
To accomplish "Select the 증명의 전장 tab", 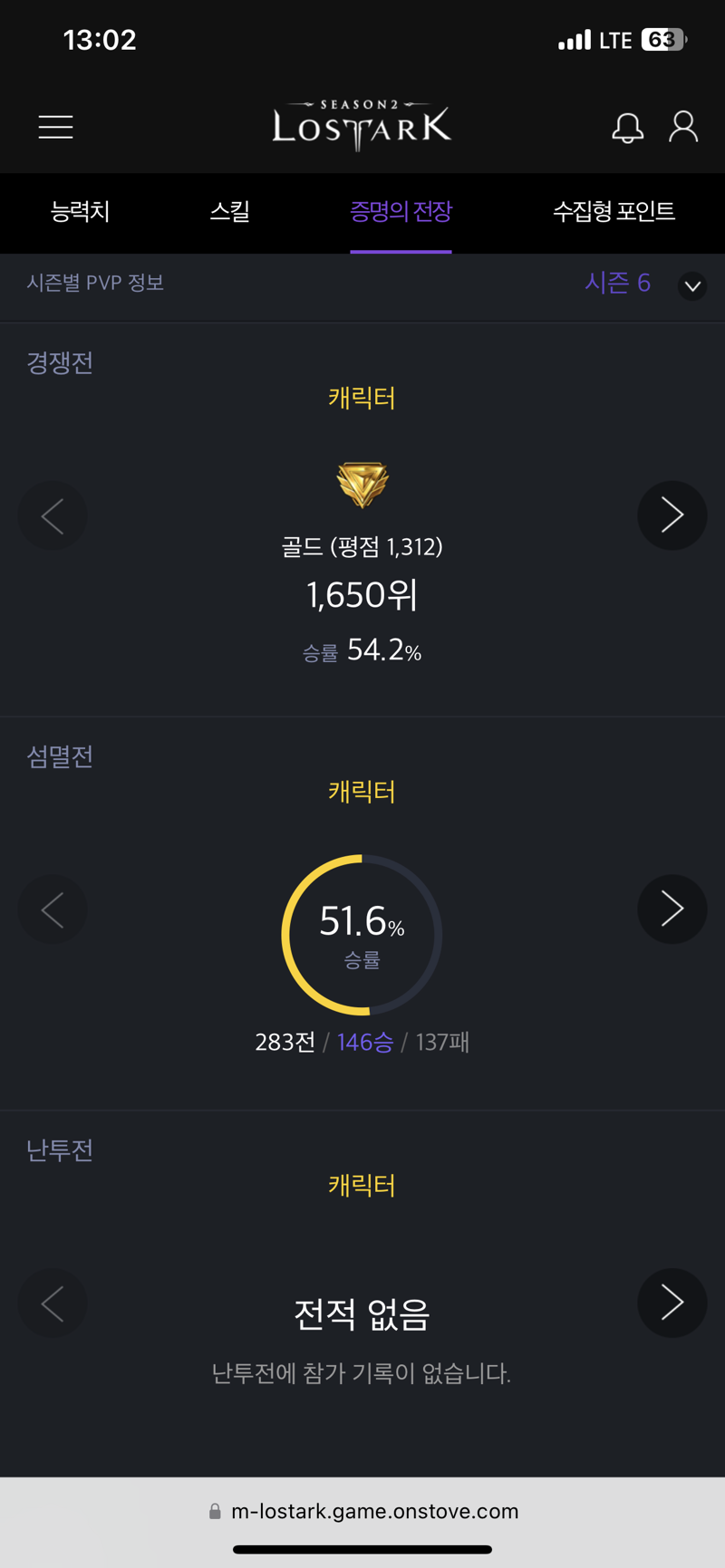I will pyautogui.click(x=401, y=212).
